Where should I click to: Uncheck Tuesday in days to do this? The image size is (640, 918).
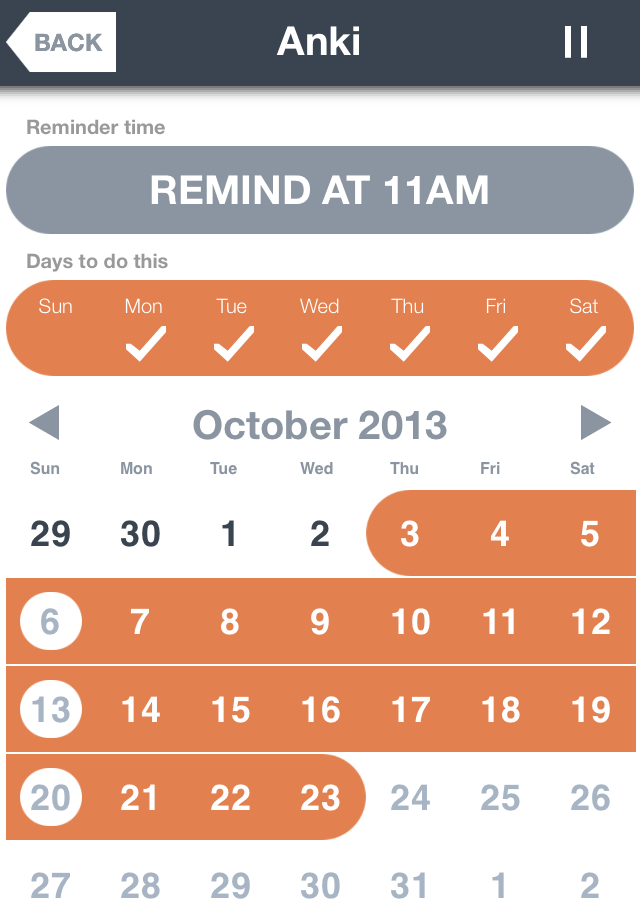231,330
